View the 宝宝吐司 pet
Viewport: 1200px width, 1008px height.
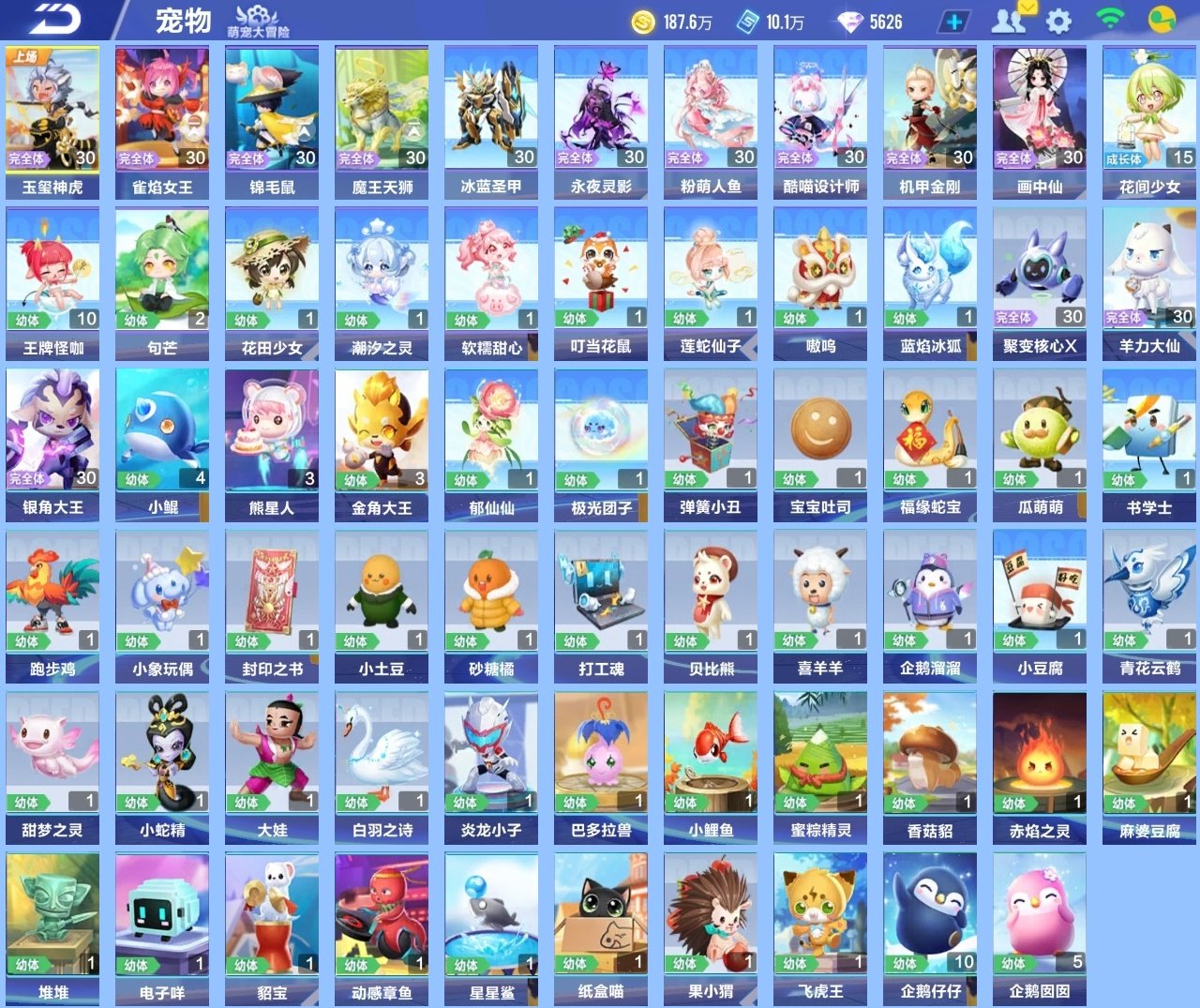820,444
